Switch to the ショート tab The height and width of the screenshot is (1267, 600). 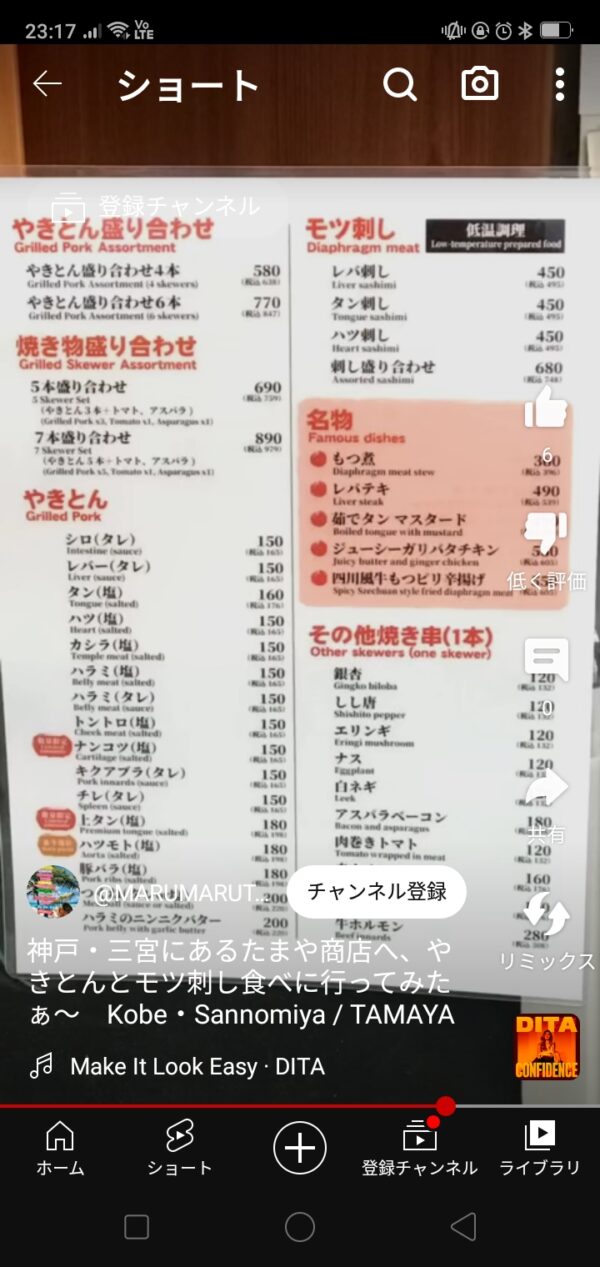(180, 1147)
